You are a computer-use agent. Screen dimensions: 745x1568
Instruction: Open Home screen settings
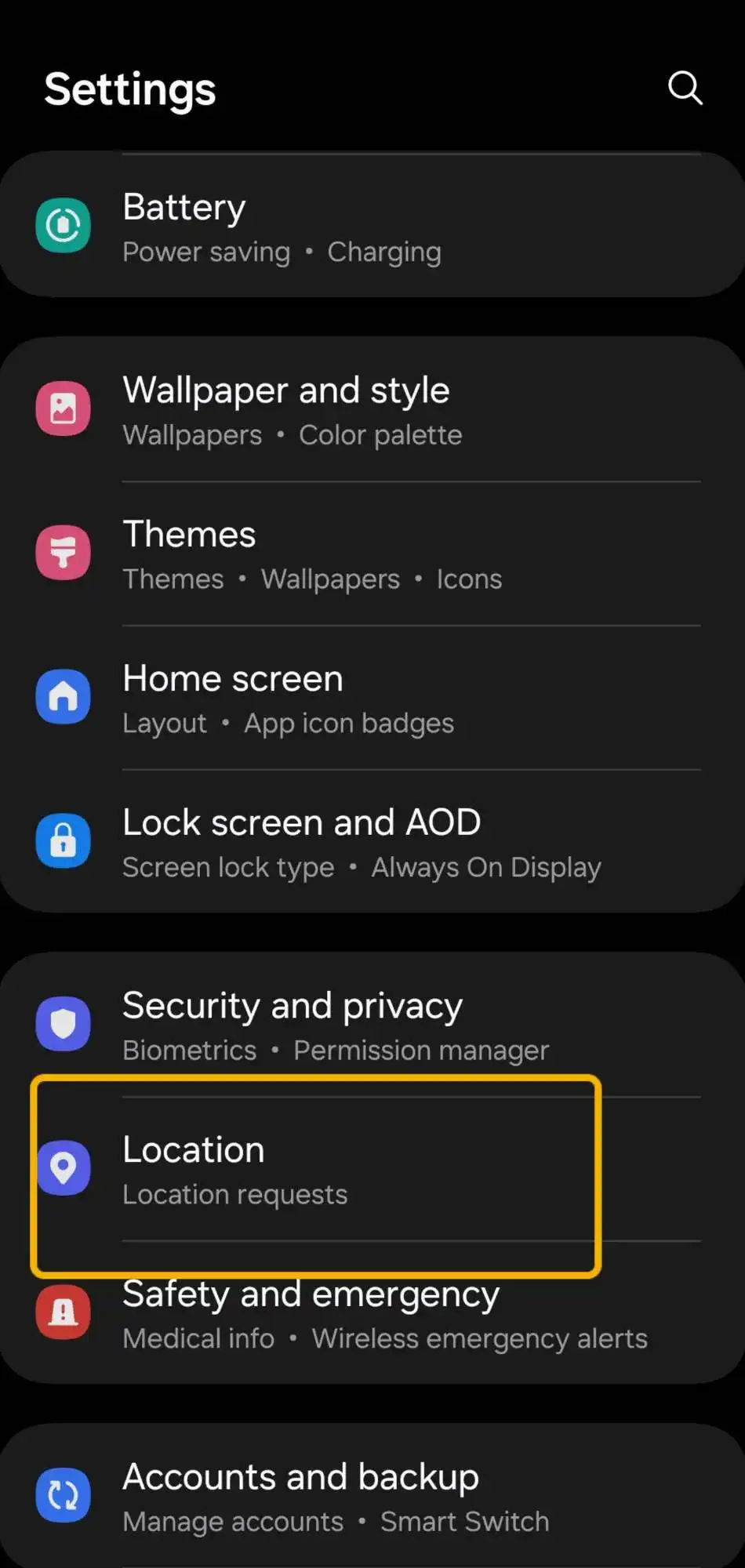[x=372, y=699]
